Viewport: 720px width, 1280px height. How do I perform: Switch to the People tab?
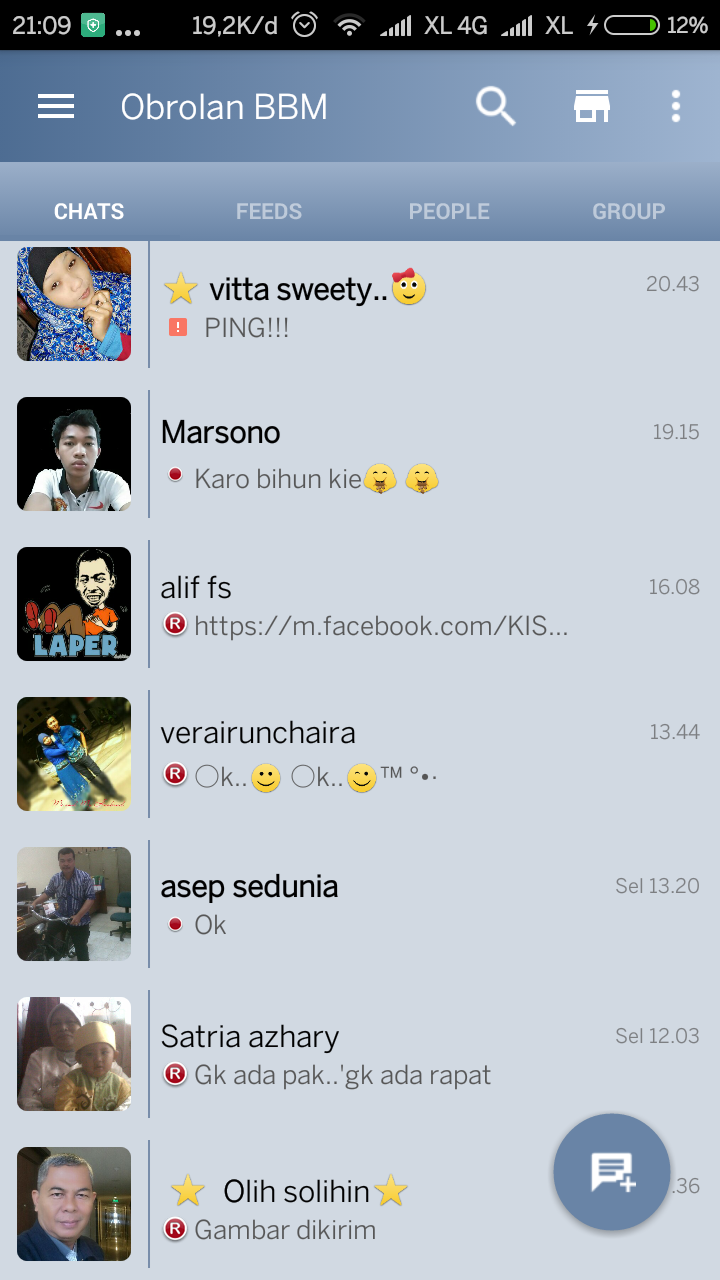[x=449, y=211]
